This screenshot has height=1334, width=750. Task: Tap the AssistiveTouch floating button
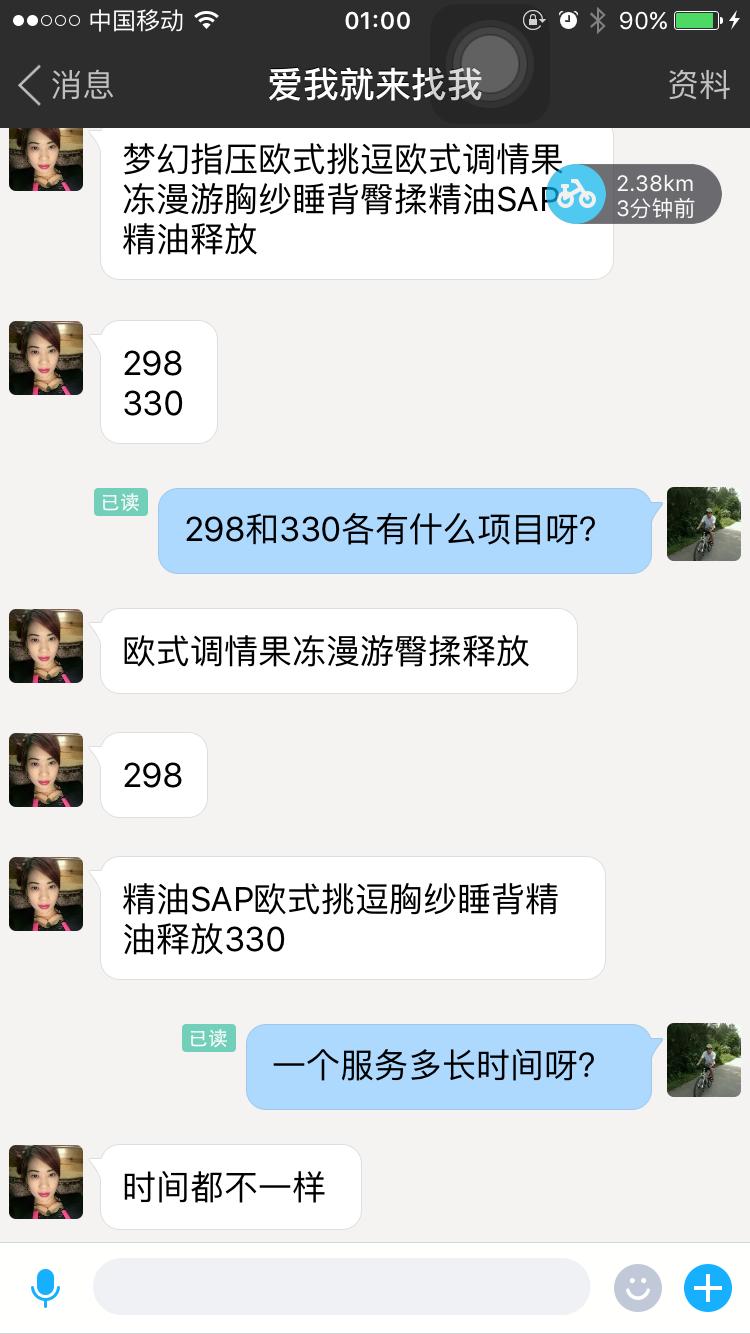[x=490, y=64]
